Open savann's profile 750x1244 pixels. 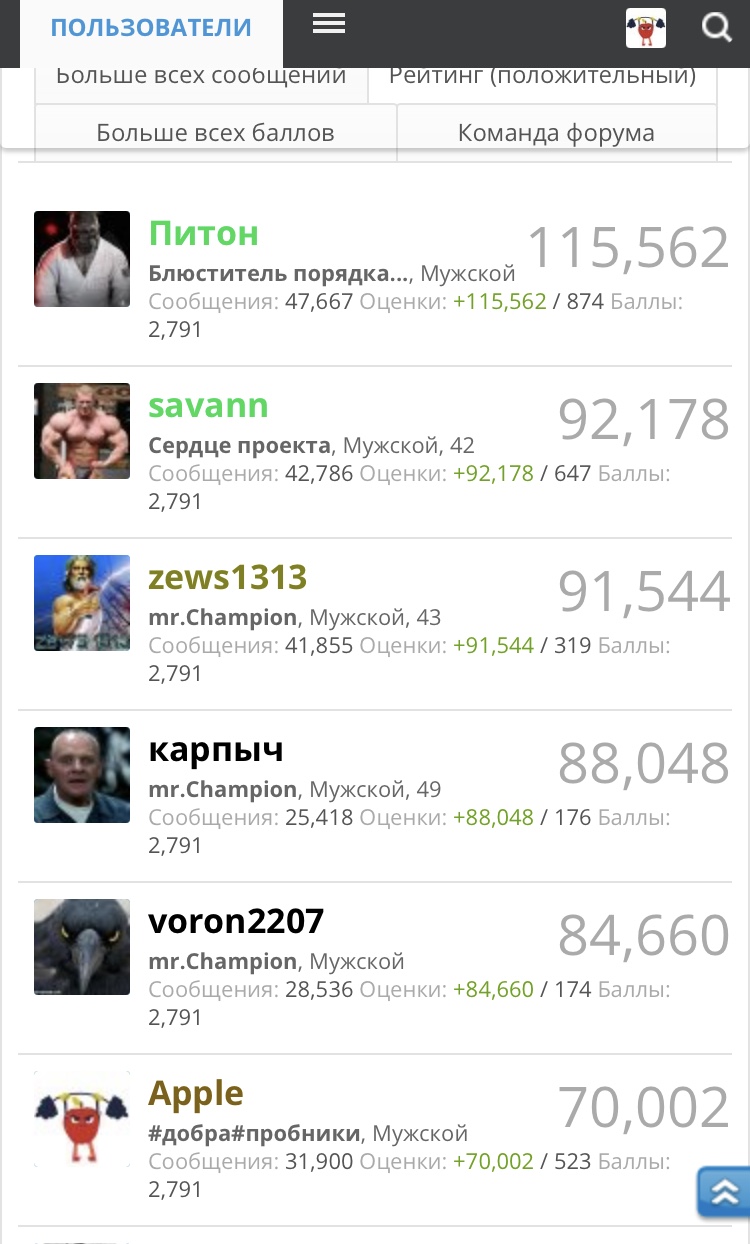[208, 406]
